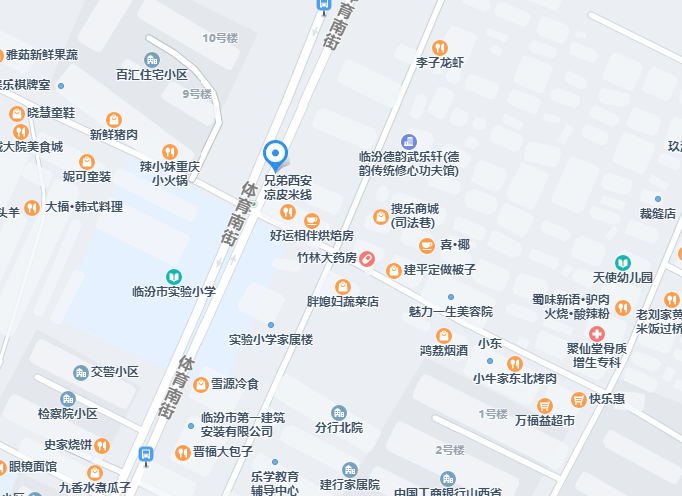Select the 李子龙虾 restaurant marker
This screenshot has width=682, height=496.
pyautogui.click(x=440, y=47)
